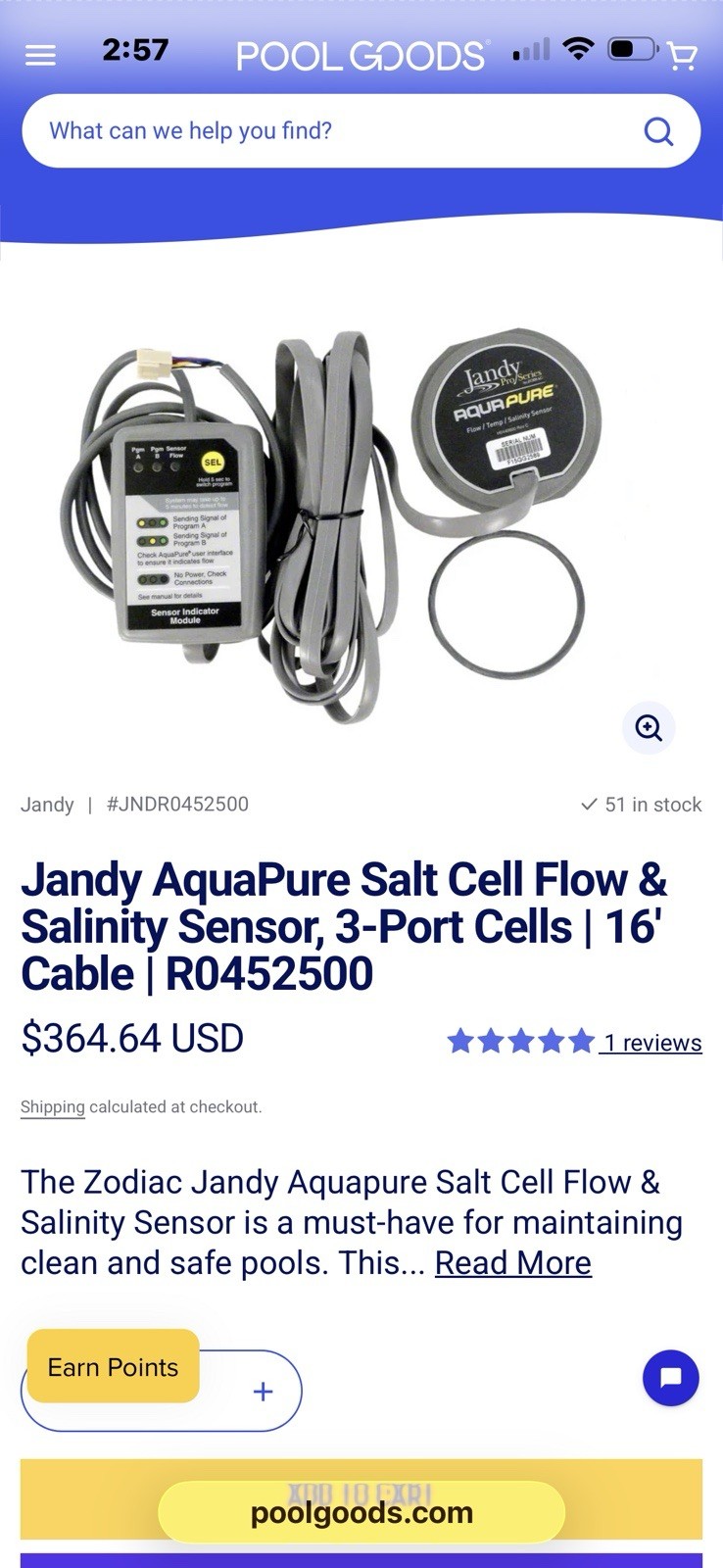
Task: Select the Jandy brand label
Action: (47, 804)
